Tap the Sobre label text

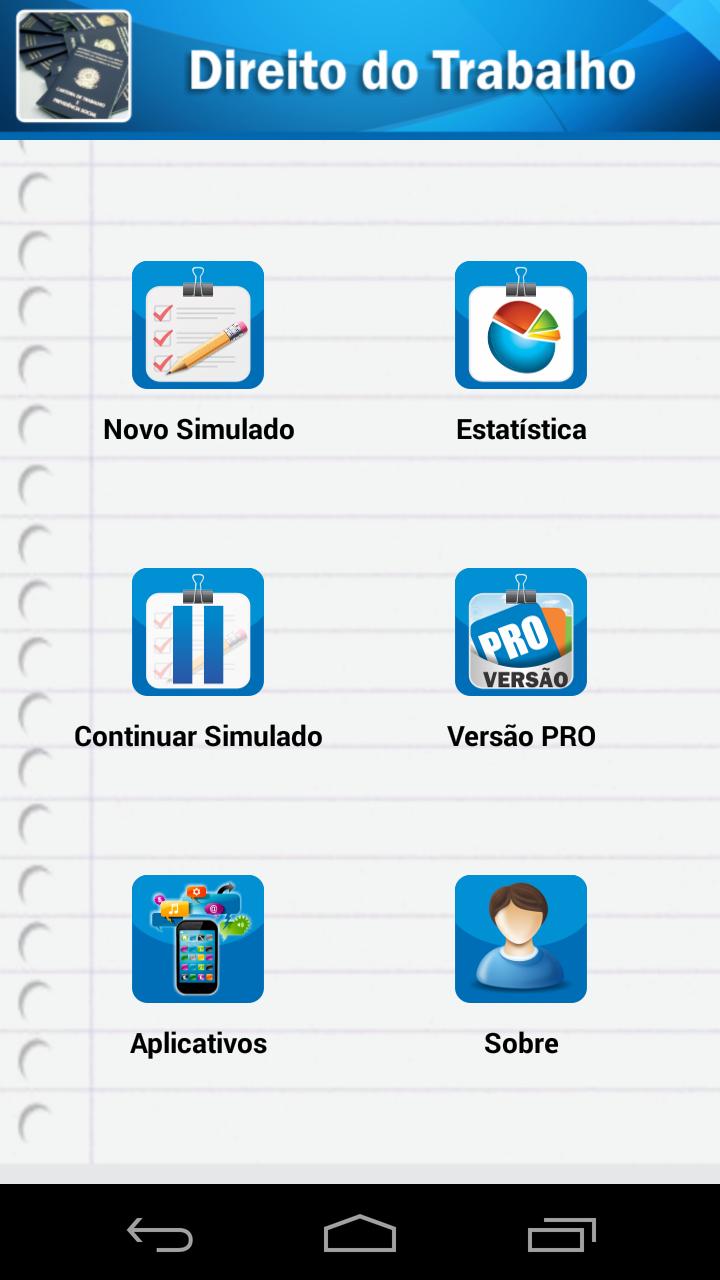click(x=521, y=1043)
